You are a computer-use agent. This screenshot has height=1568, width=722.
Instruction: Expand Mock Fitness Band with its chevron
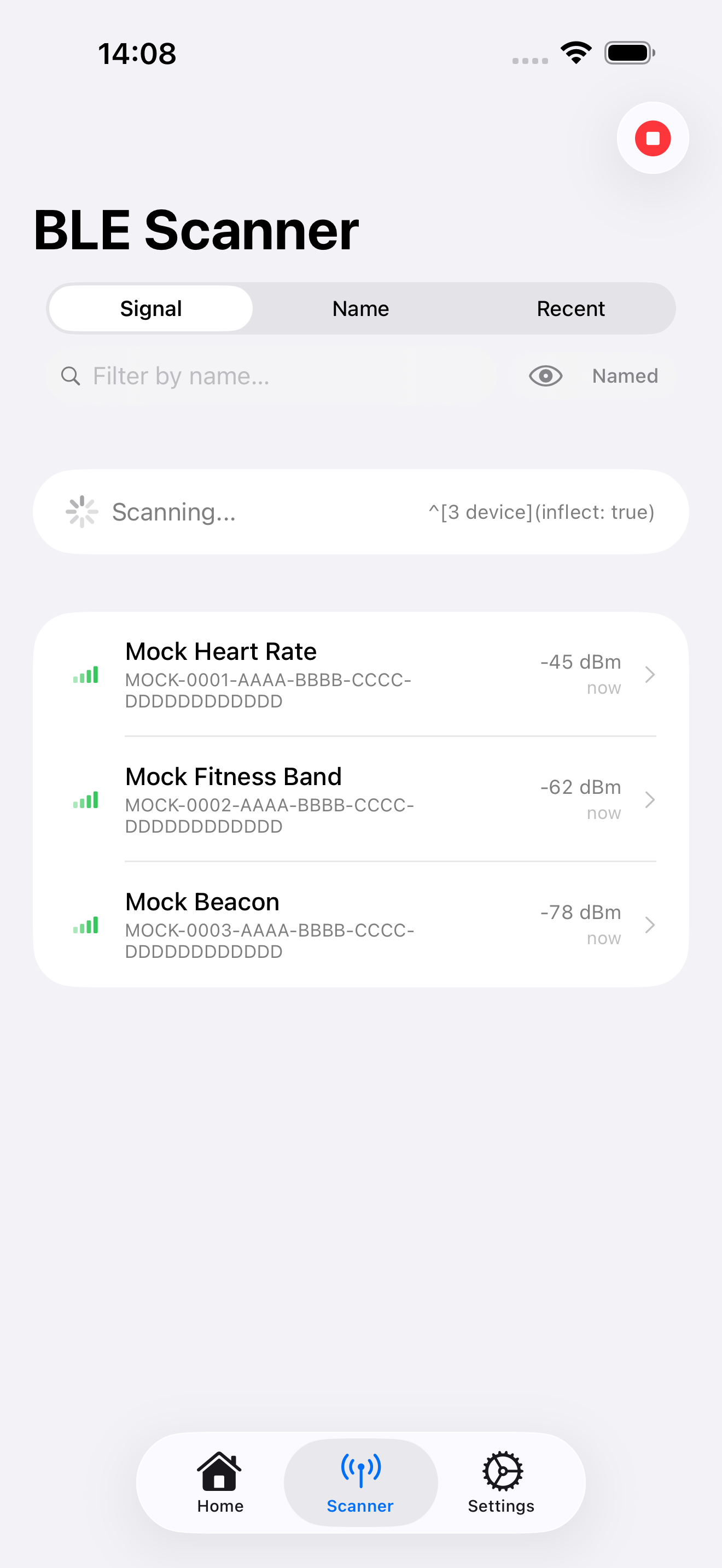650,800
